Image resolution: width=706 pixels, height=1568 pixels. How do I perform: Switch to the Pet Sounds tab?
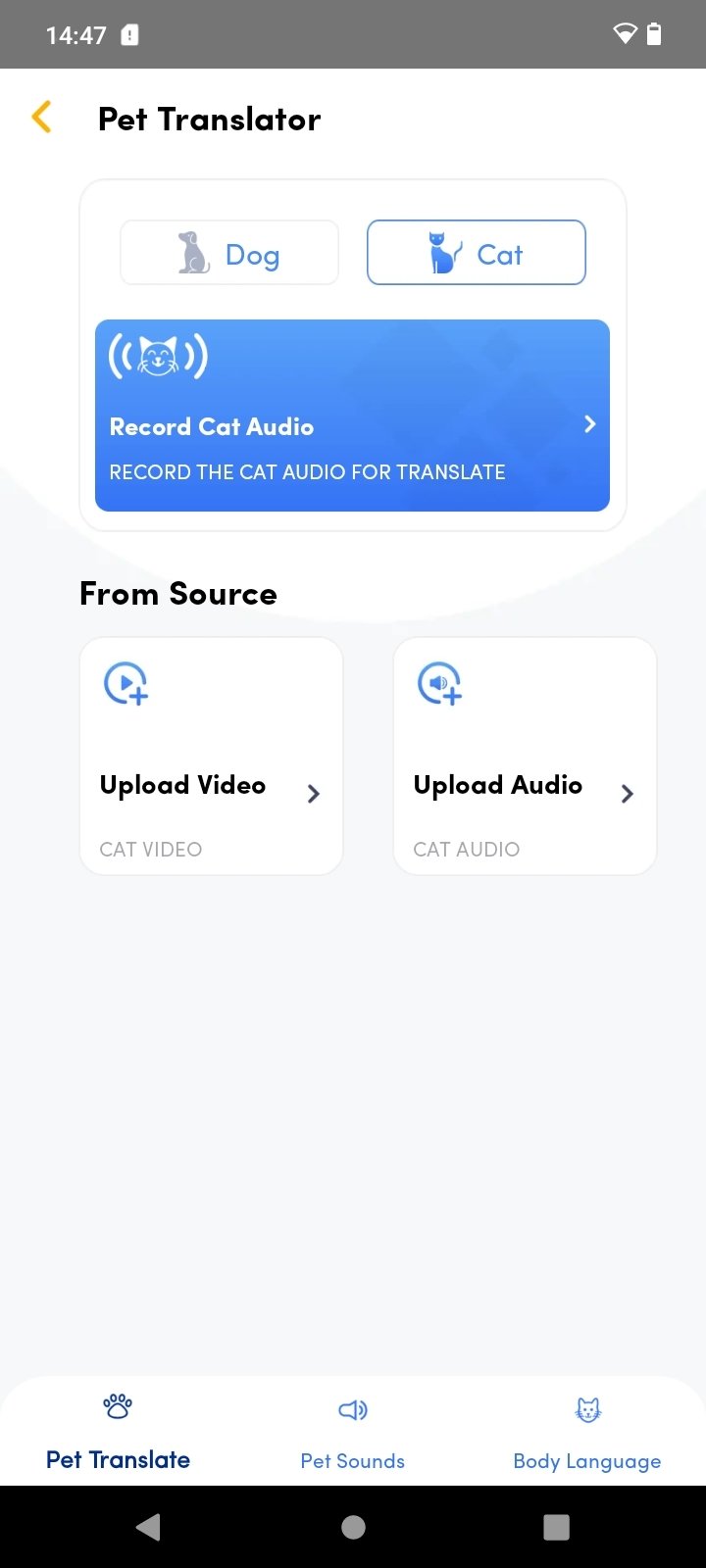click(352, 1433)
